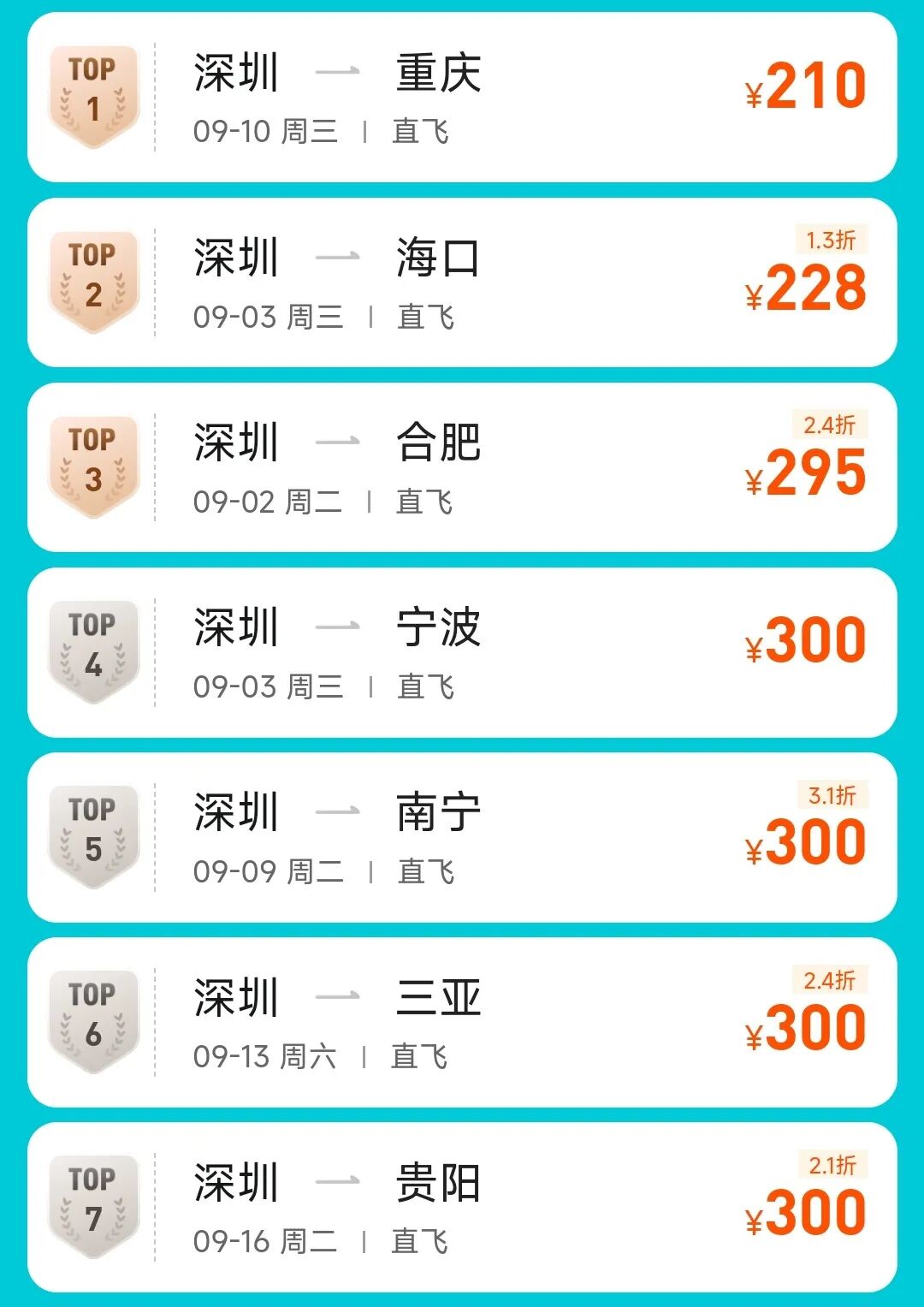This screenshot has height=1307, width=924.
Task: View the Shenzhen to 贵阳 09-16 flight
Action: [462, 1207]
